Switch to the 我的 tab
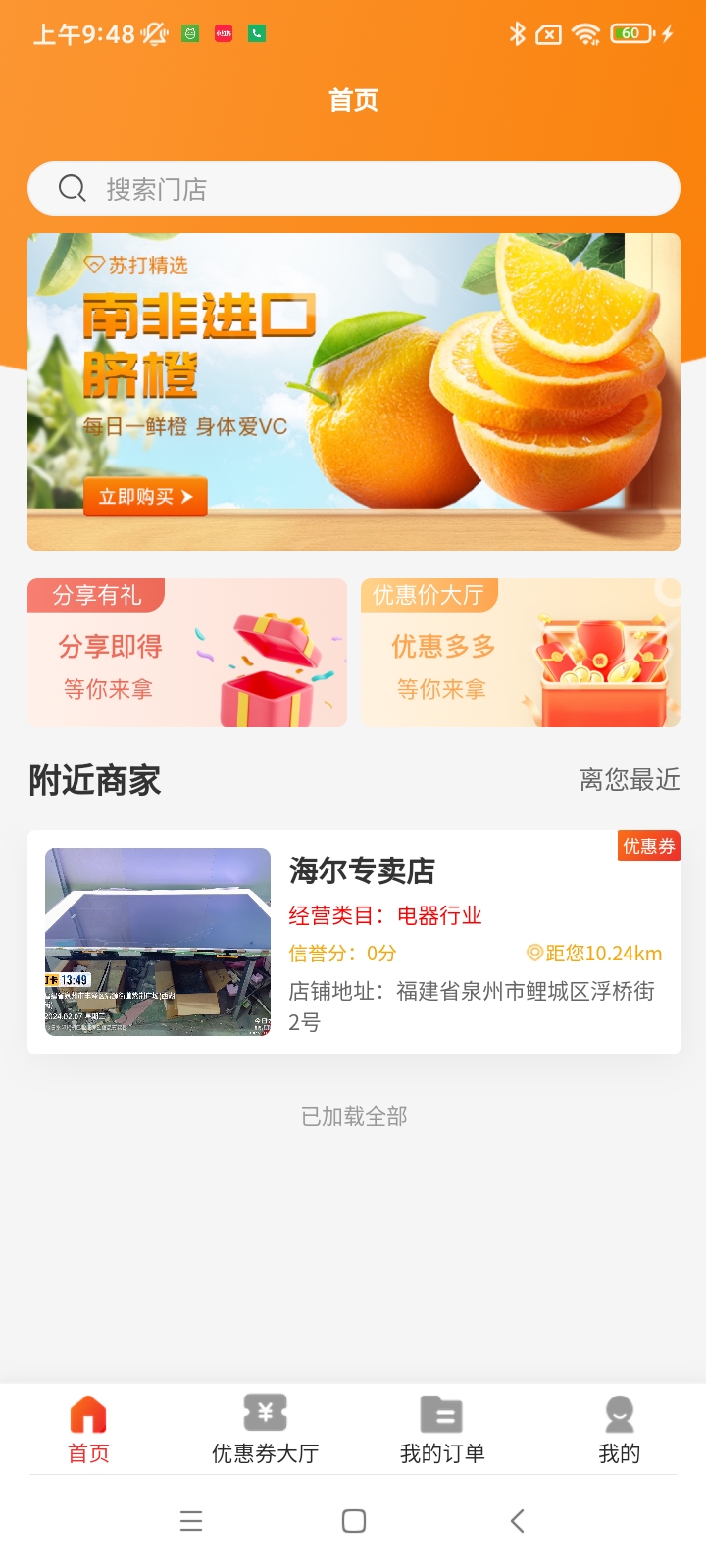 [x=619, y=1430]
